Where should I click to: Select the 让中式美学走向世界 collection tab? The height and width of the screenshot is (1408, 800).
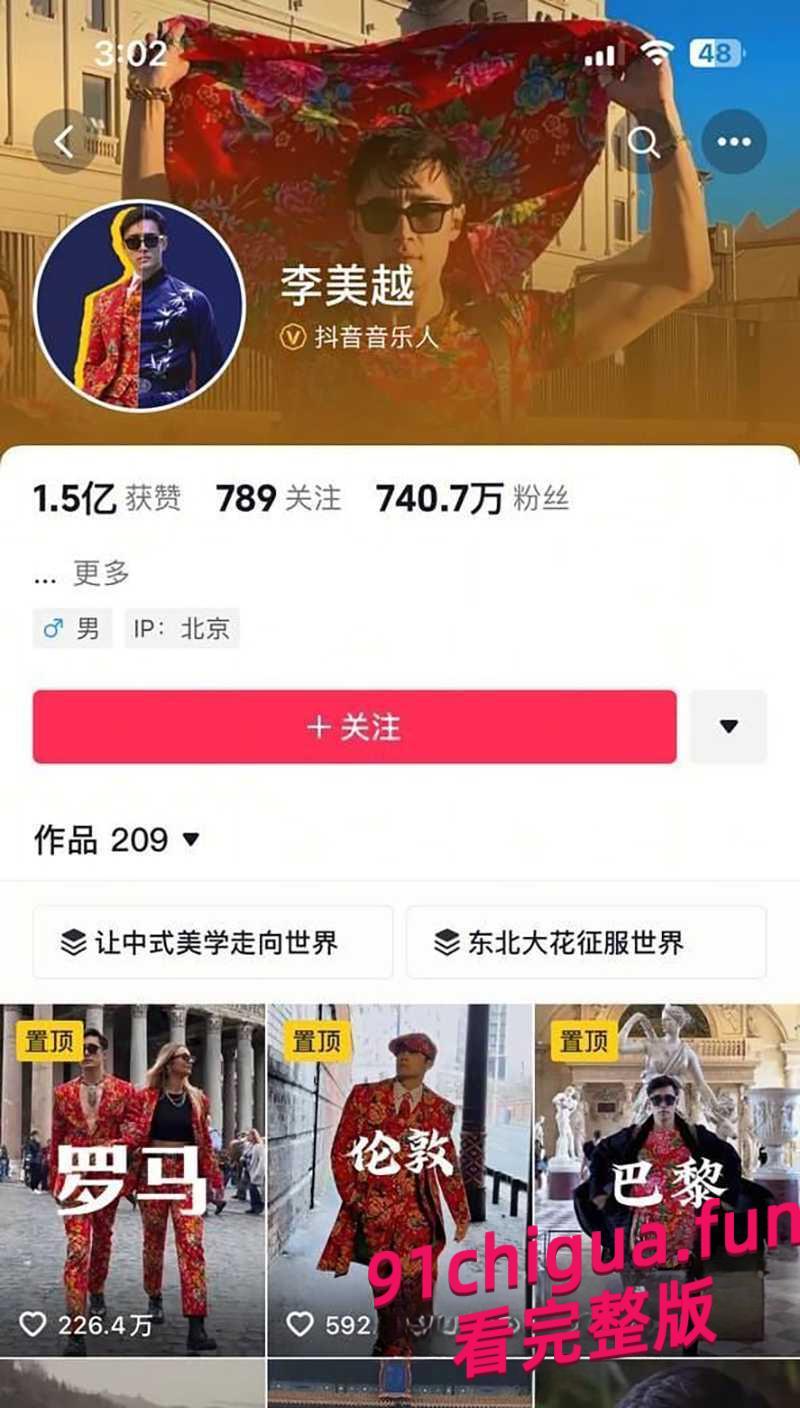pyautogui.click(x=212, y=941)
